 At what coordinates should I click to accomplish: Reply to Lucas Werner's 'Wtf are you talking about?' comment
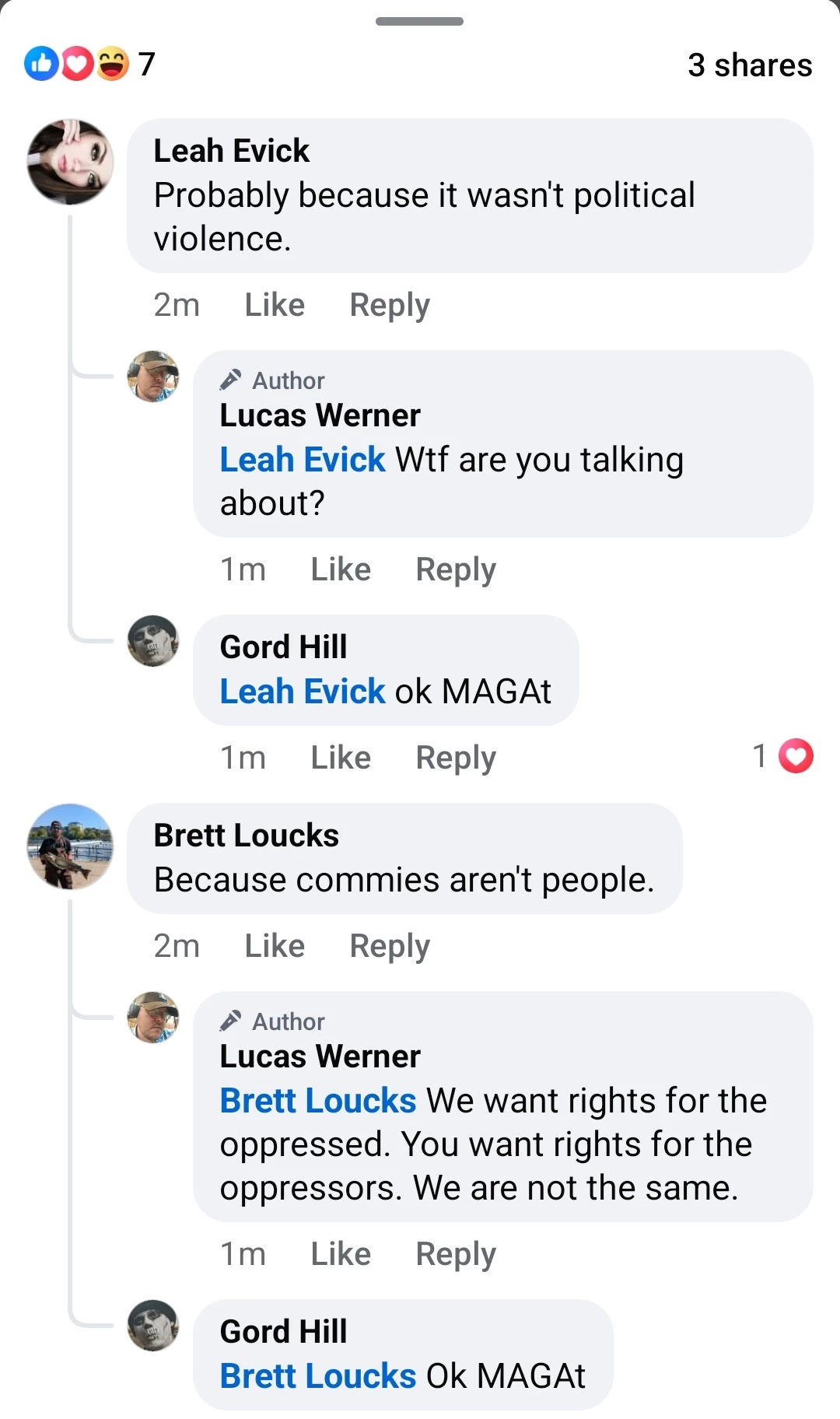tap(455, 569)
